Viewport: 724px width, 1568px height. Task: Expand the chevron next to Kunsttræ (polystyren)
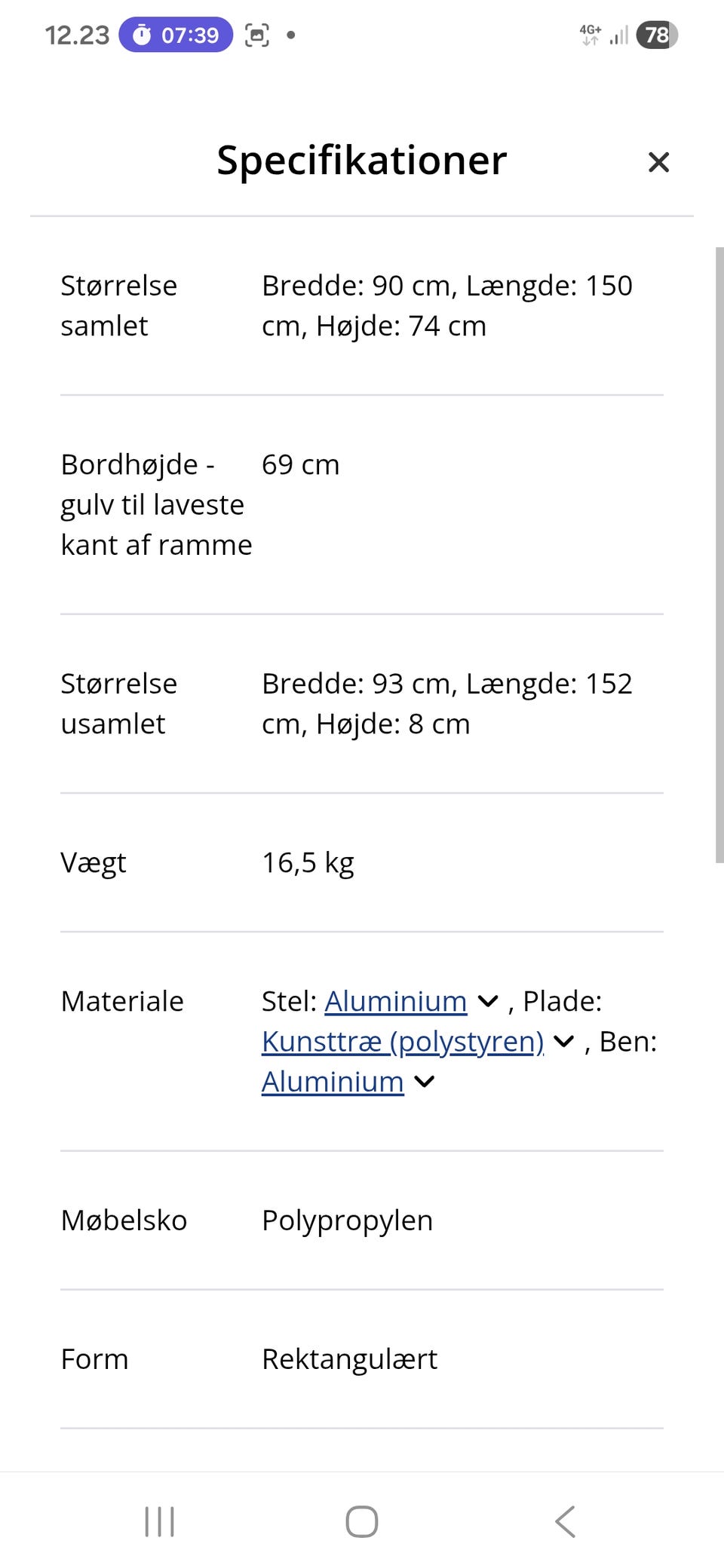click(563, 1042)
